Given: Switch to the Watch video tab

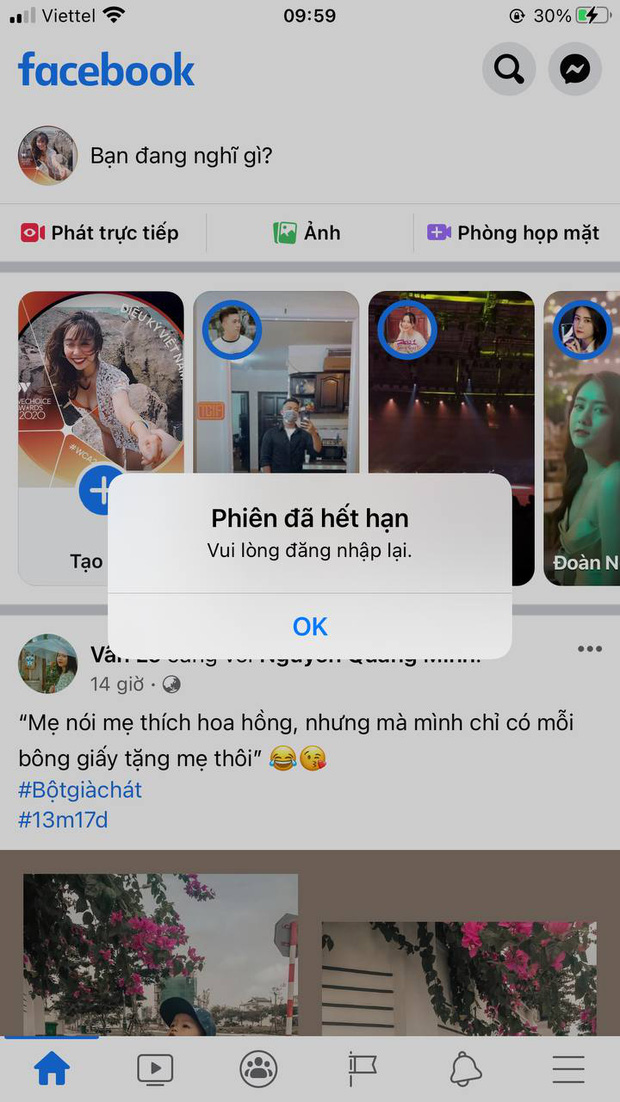Looking at the screenshot, I should (155, 1070).
